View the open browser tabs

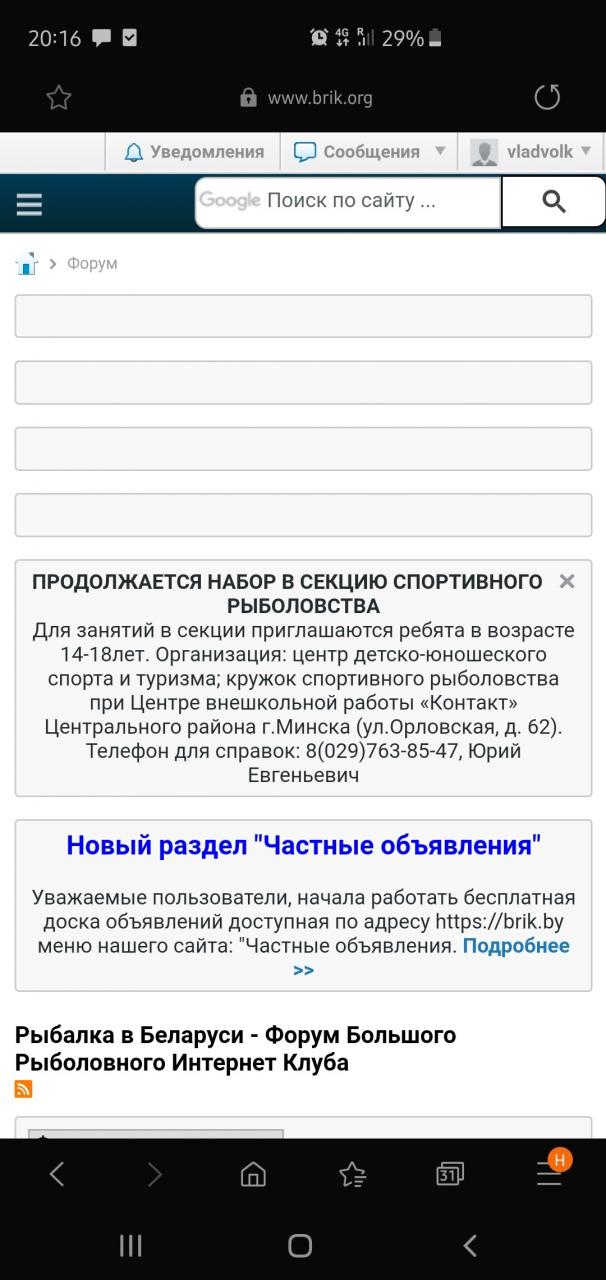(x=450, y=1174)
